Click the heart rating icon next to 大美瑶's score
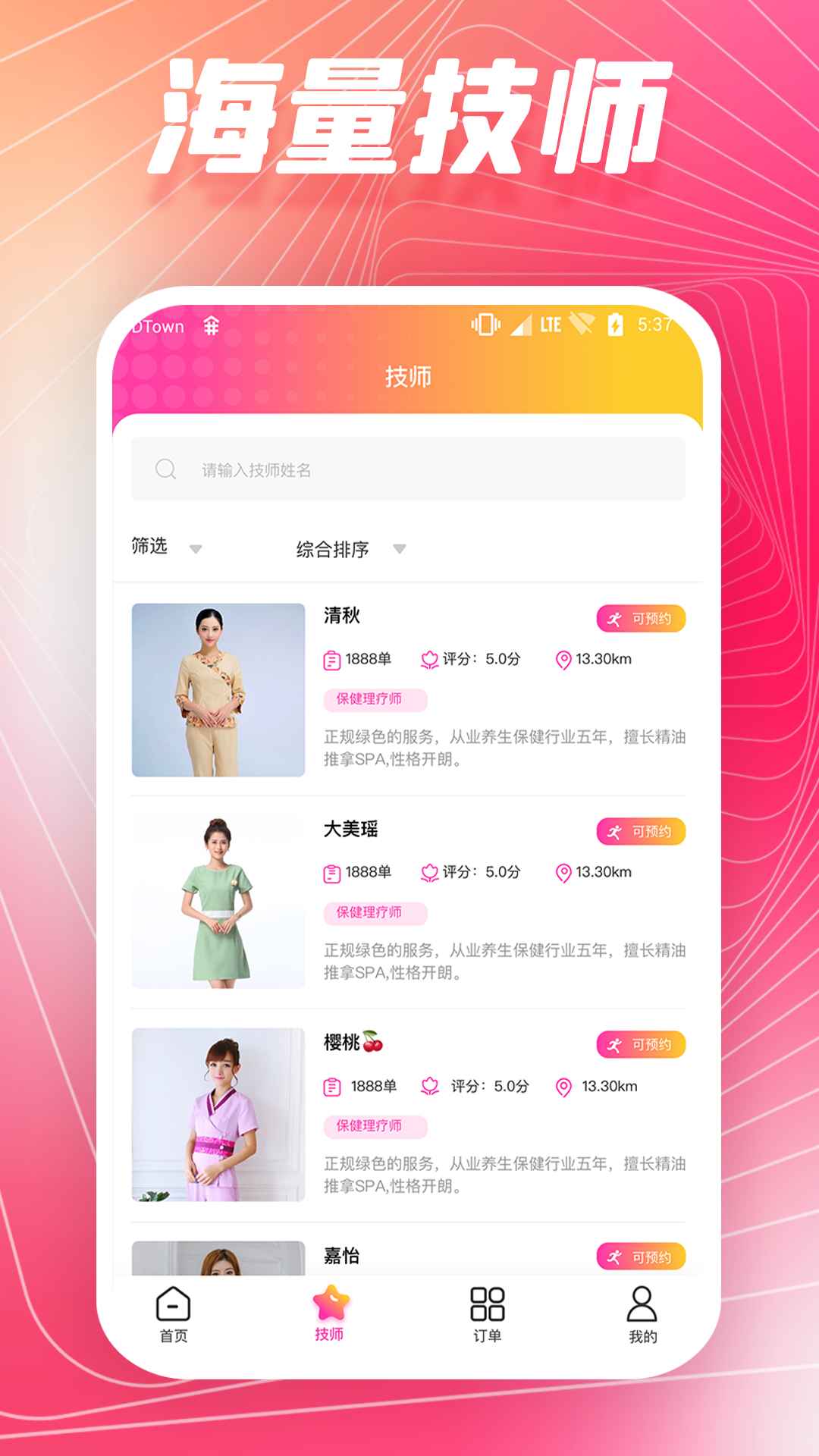 [x=428, y=874]
